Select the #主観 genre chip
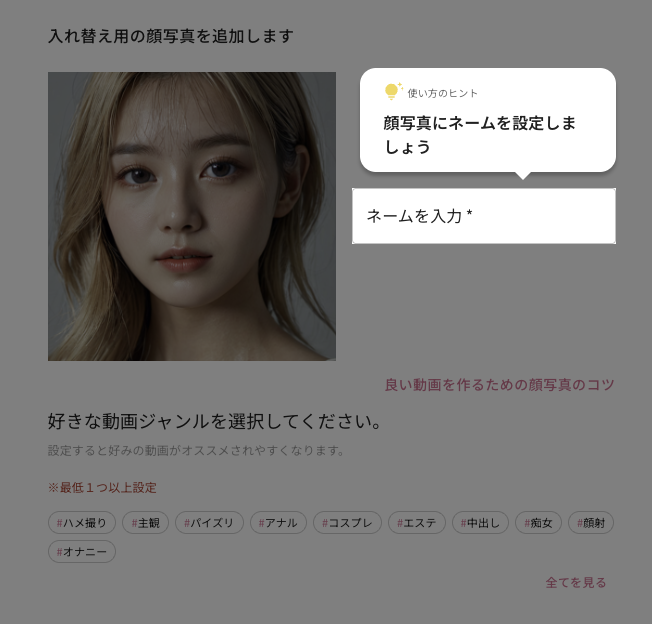The width and height of the screenshot is (652, 624). (x=146, y=522)
